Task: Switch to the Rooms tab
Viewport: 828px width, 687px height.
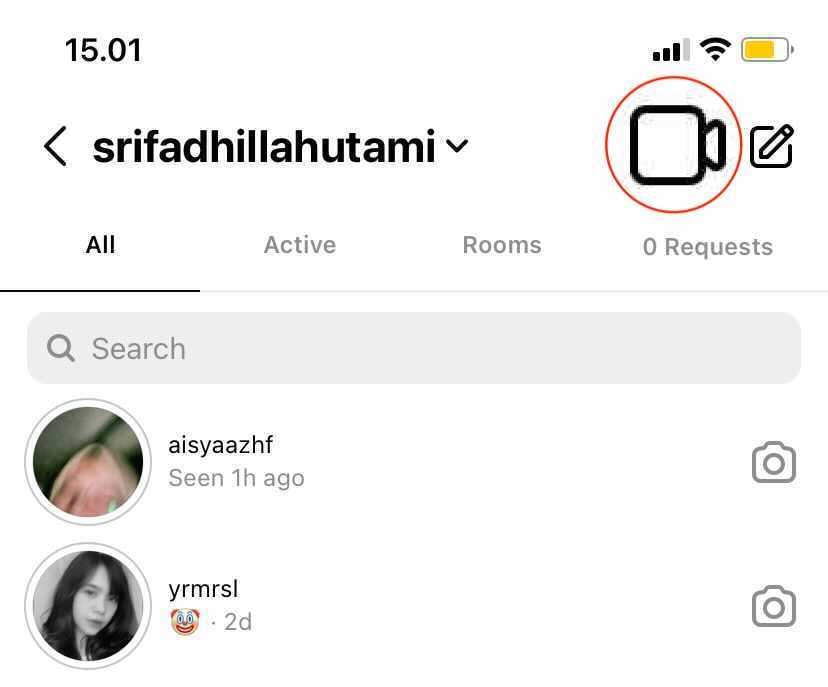Action: pos(501,245)
